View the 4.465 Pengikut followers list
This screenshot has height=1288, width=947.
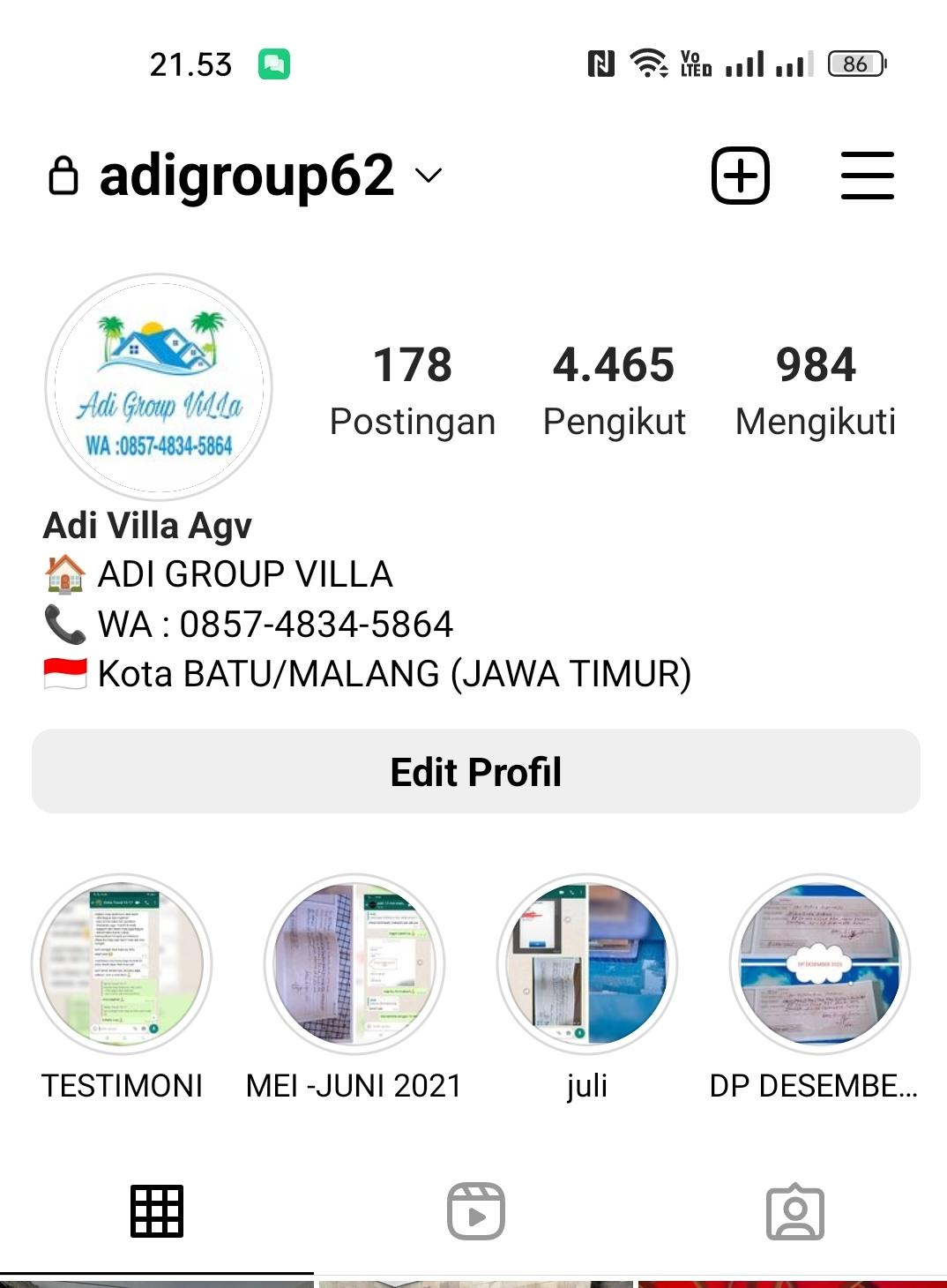614,391
